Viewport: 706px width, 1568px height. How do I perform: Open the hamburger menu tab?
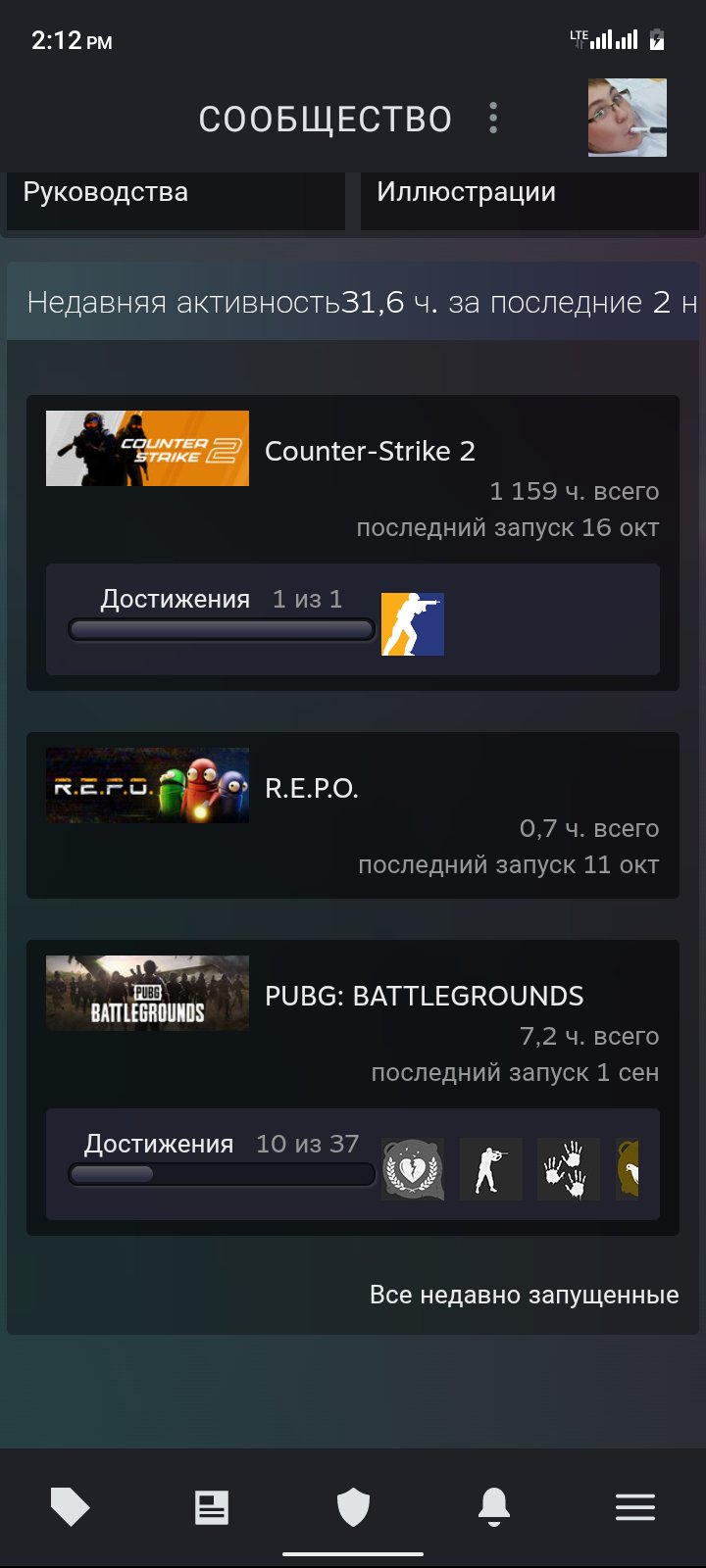635,1507
